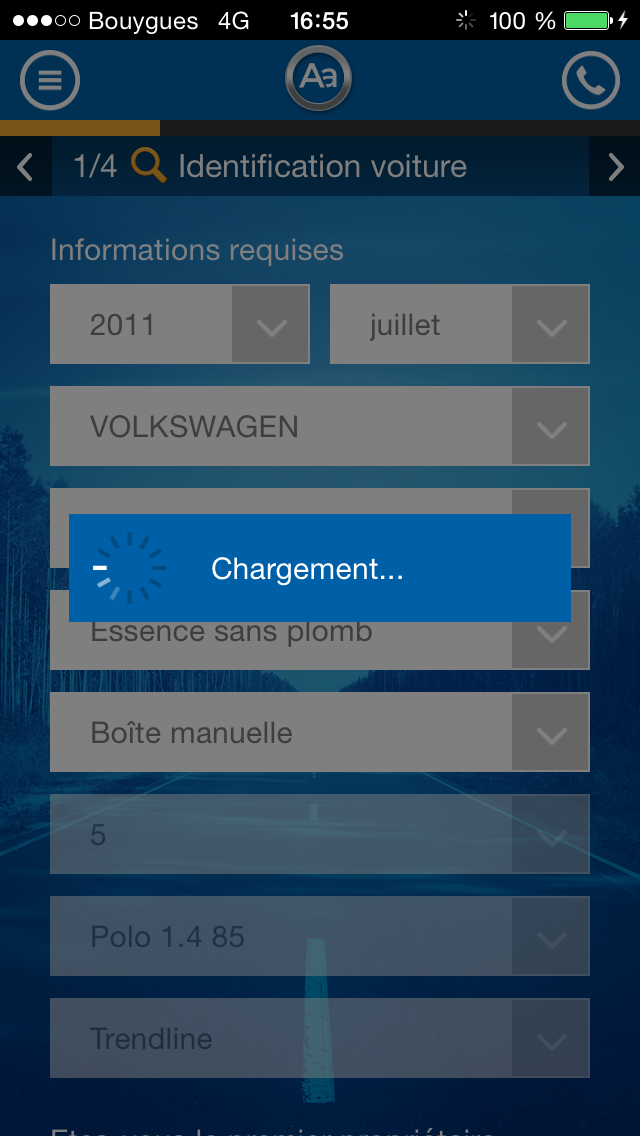Image resolution: width=640 pixels, height=1136 pixels.
Task: Change the year dropdown showing 2011
Action: click(180, 324)
